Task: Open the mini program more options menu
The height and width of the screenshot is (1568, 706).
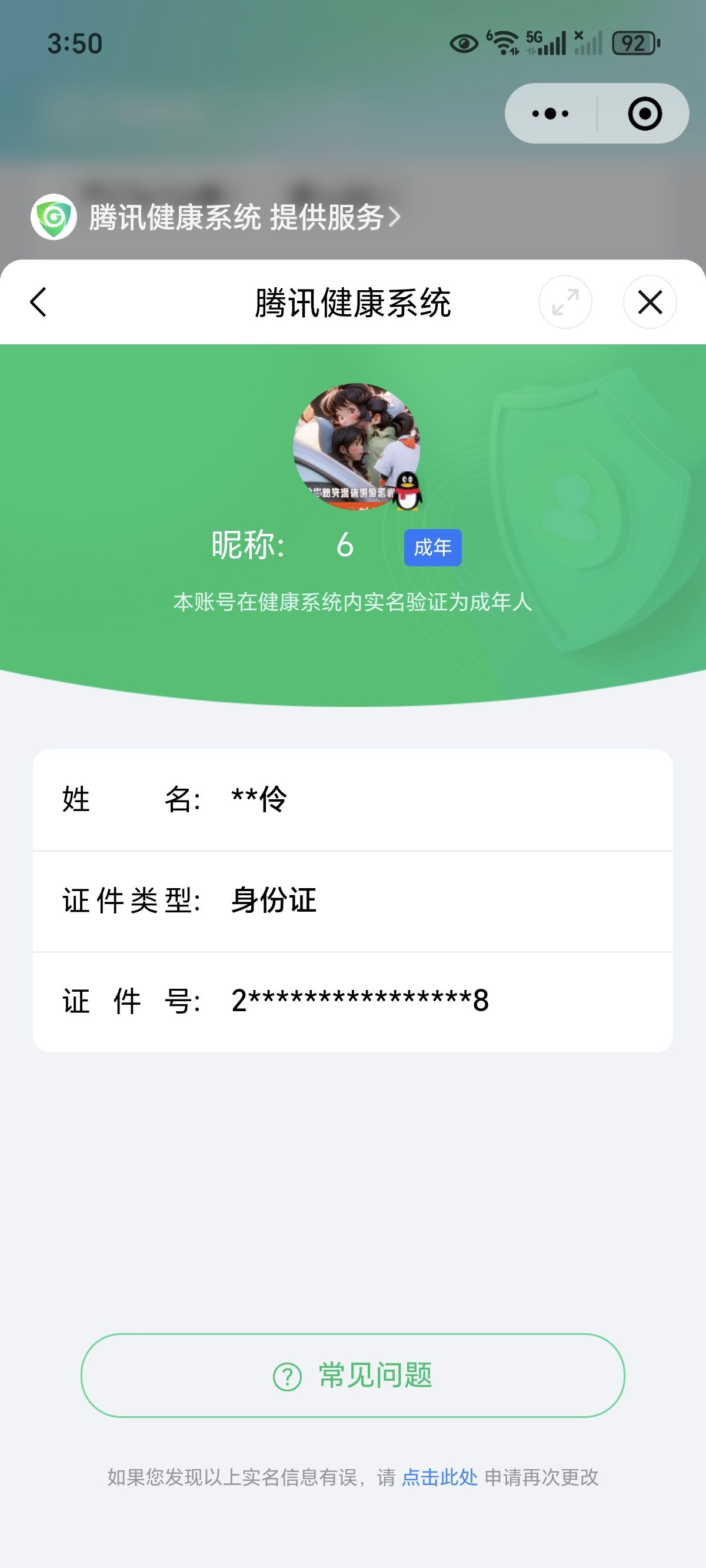Action: pyautogui.click(x=550, y=113)
